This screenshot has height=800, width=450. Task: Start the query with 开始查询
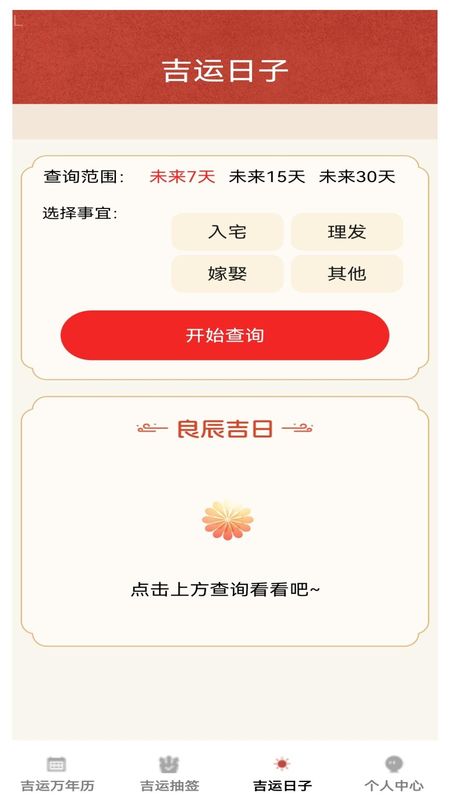225,335
